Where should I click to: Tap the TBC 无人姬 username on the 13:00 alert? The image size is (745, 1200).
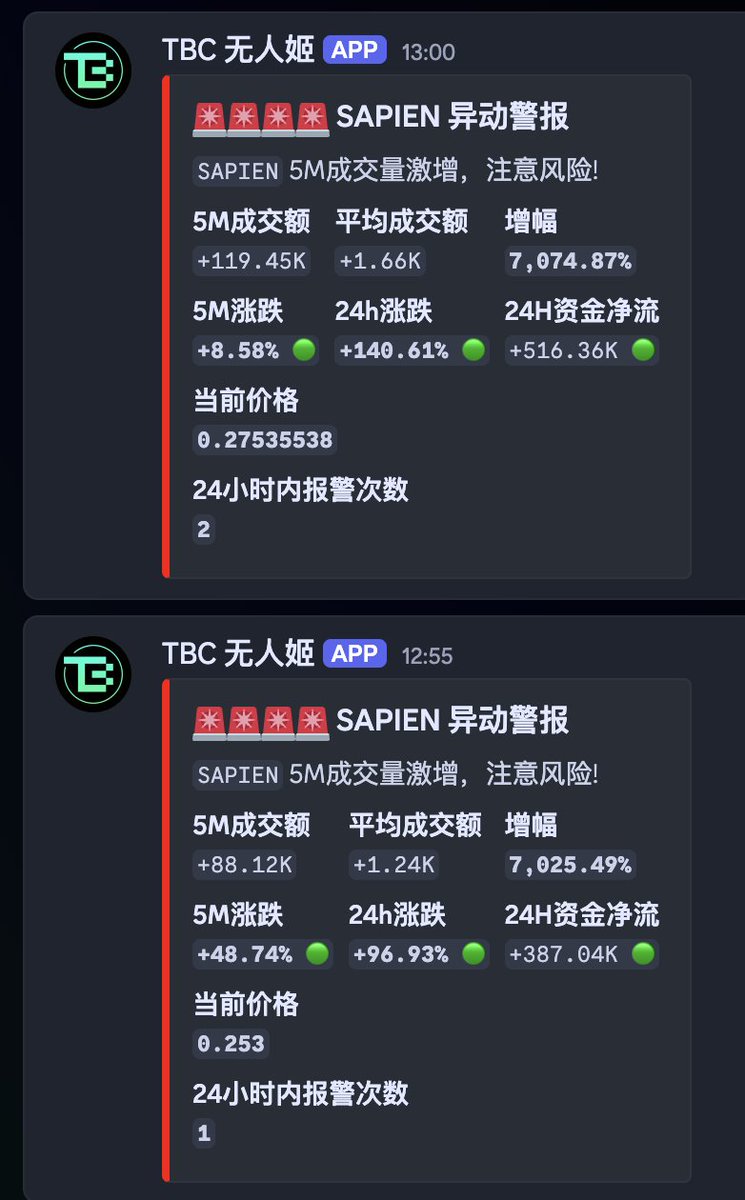click(238, 49)
